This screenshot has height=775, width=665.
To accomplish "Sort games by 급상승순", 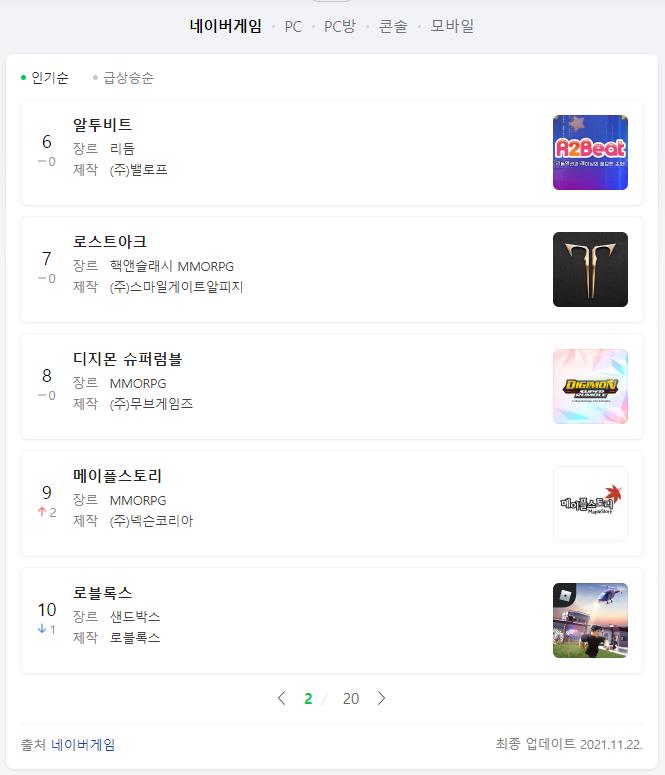I will click(x=128, y=78).
